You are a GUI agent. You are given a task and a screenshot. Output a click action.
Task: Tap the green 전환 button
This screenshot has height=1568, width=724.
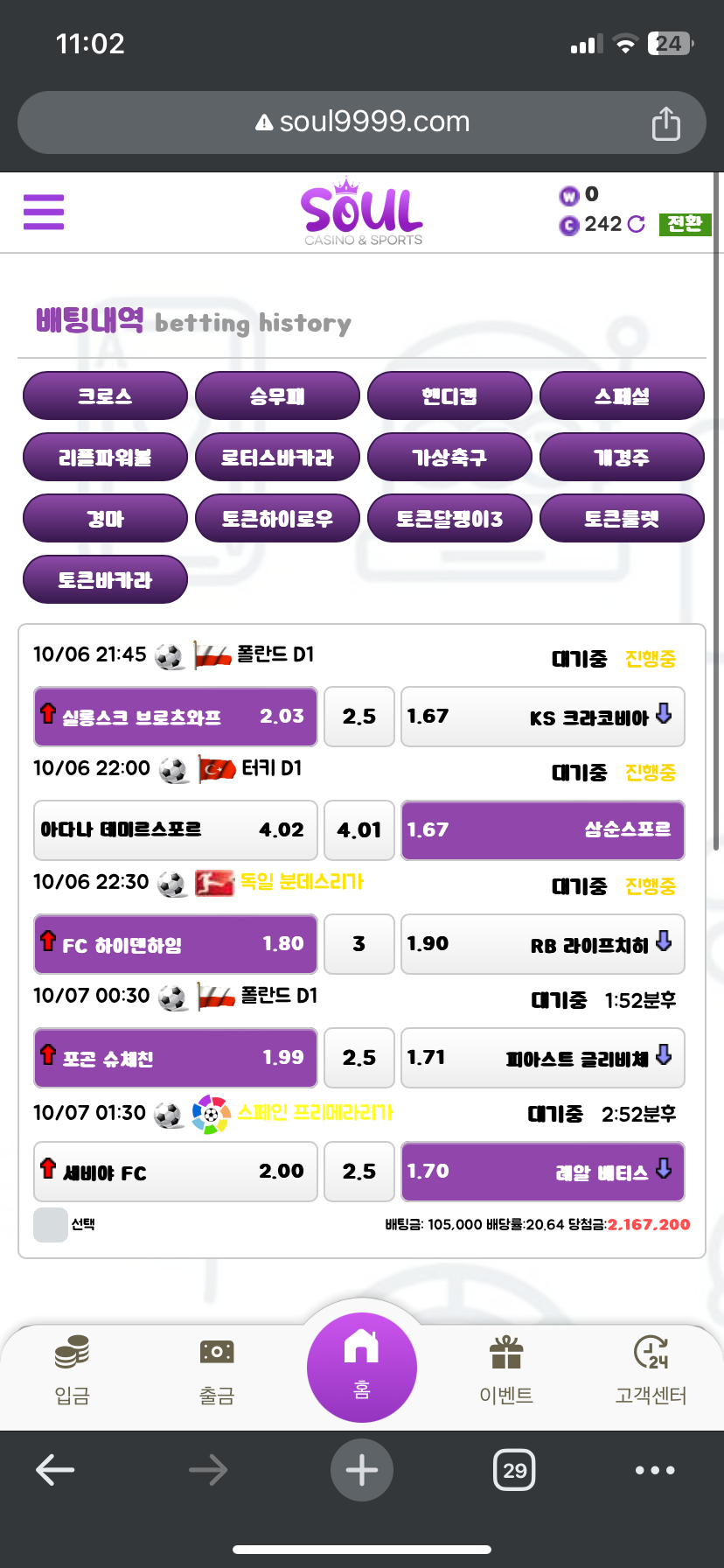pos(685,224)
